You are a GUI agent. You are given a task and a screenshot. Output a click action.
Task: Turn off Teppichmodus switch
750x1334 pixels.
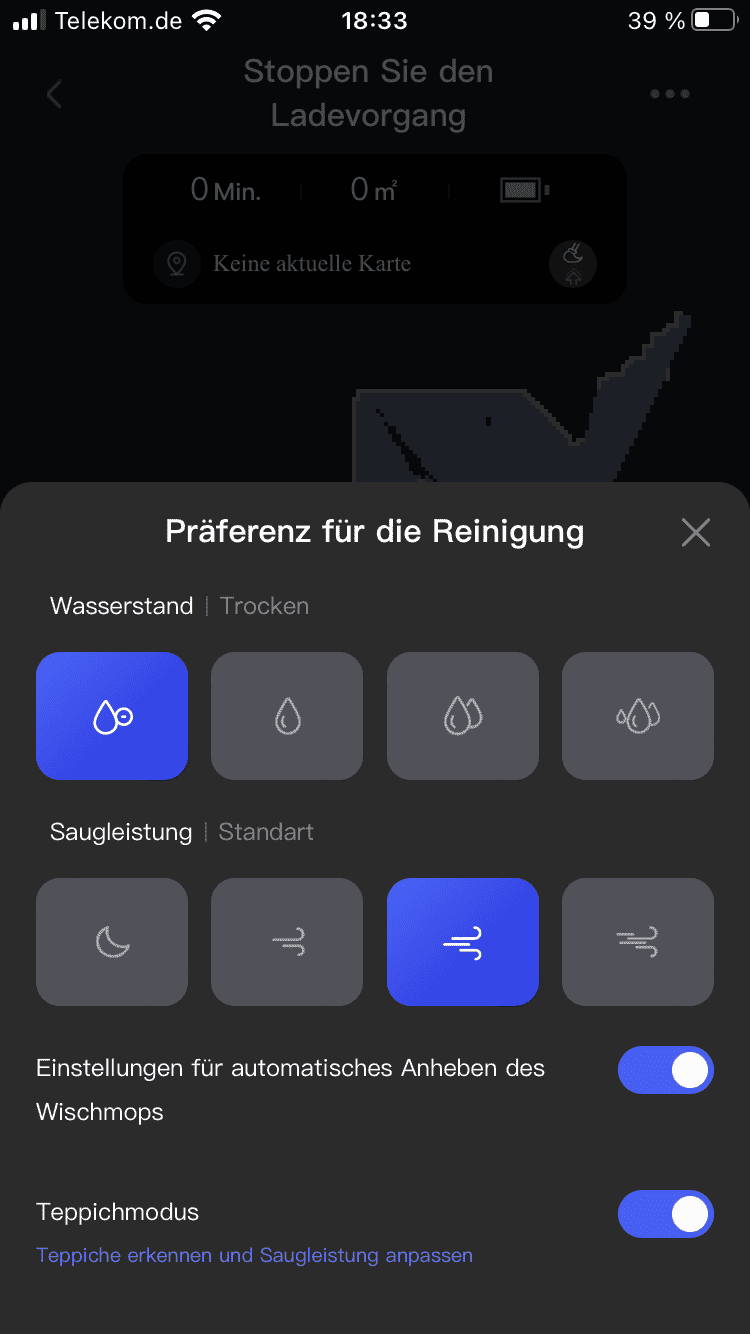[x=666, y=1214]
